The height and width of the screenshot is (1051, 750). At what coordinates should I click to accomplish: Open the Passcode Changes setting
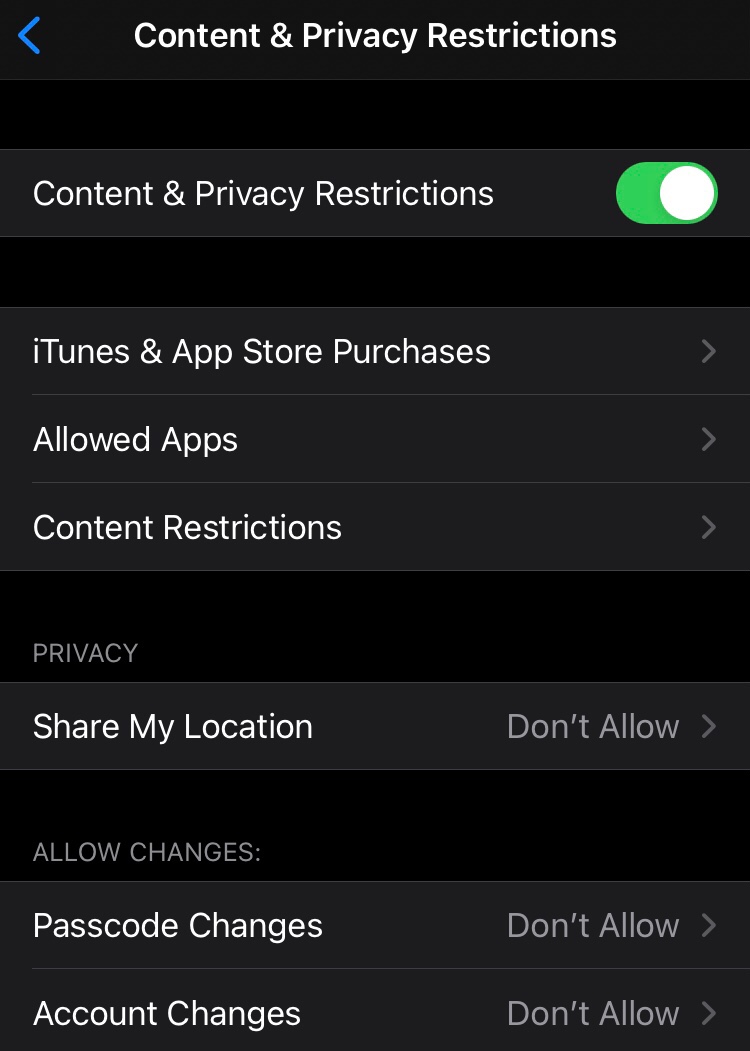(375, 925)
